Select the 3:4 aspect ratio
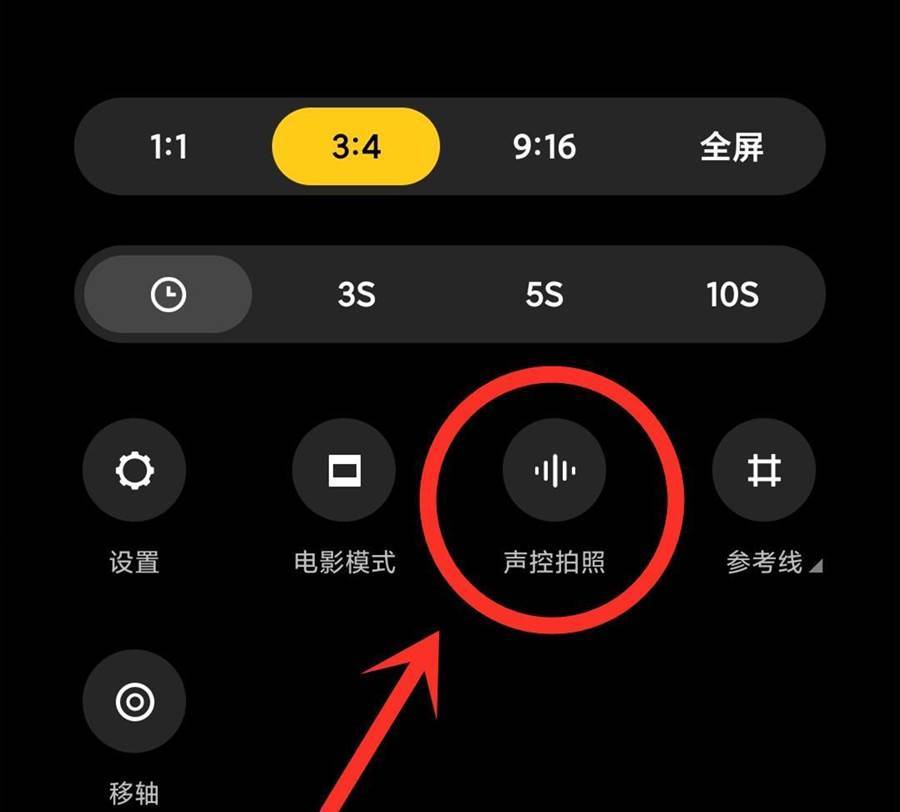Screen dimensions: 900x812 (356, 148)
